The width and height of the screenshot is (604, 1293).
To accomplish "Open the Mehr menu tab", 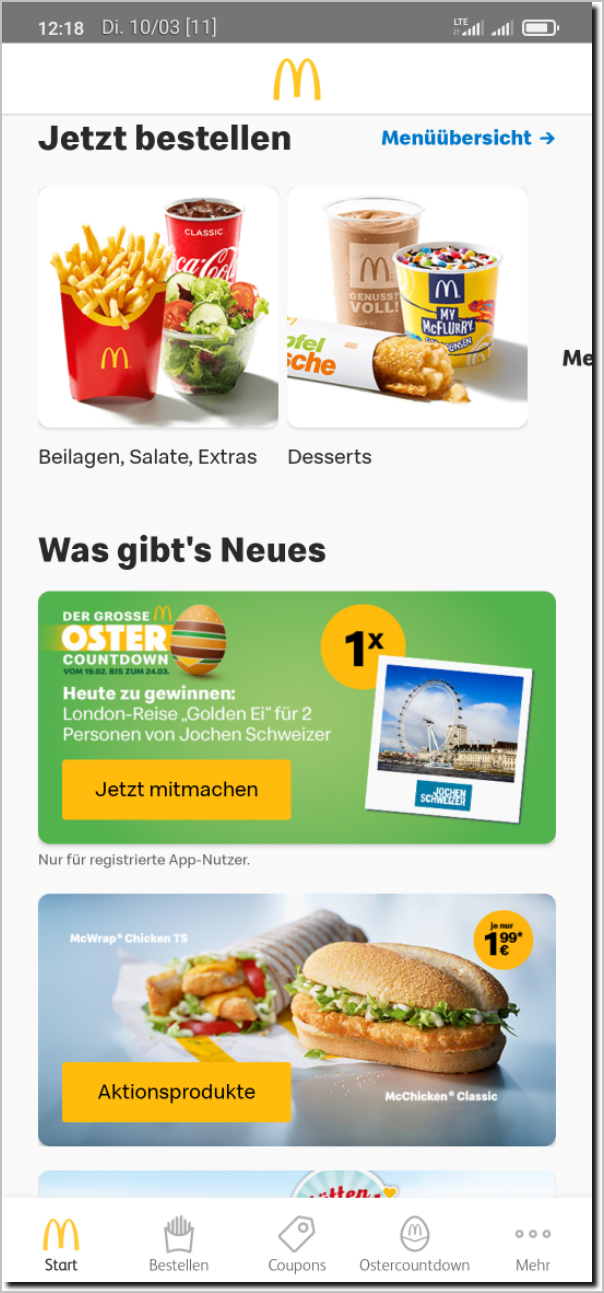I will (x=533, y=1244).
